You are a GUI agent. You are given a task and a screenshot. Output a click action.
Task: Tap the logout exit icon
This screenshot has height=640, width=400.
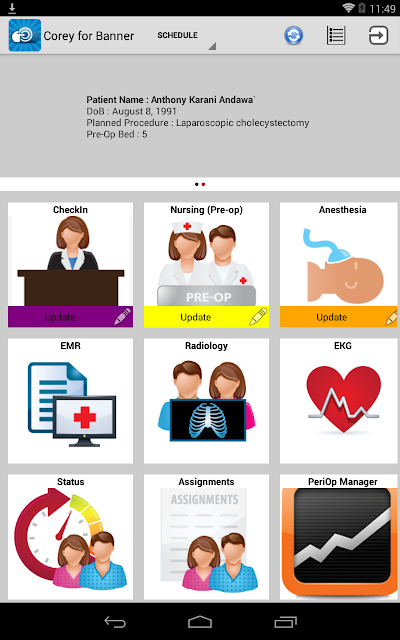[x=378, y=36]
